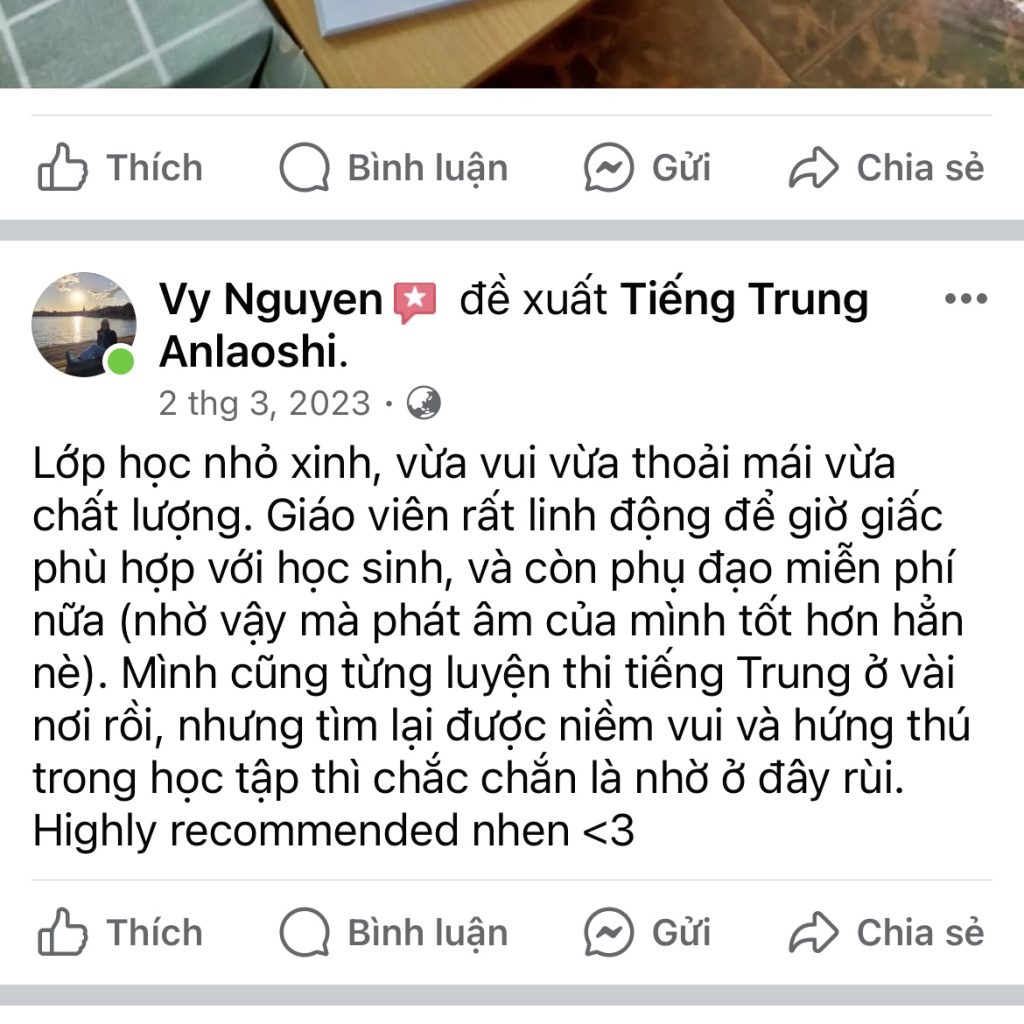Image resolution: width=1024 pixels, height=1024 pixels.
Task: Open the three-dot menu on Vy Nguyen's post
Action: click(x=966, y=299)
